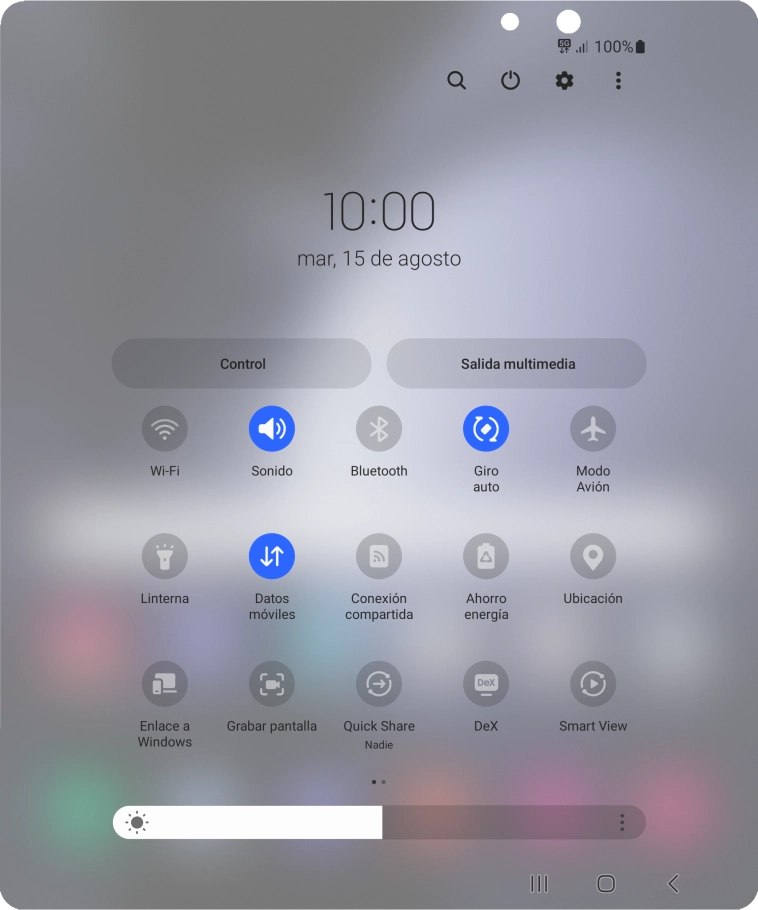Open the power menu

511,81
